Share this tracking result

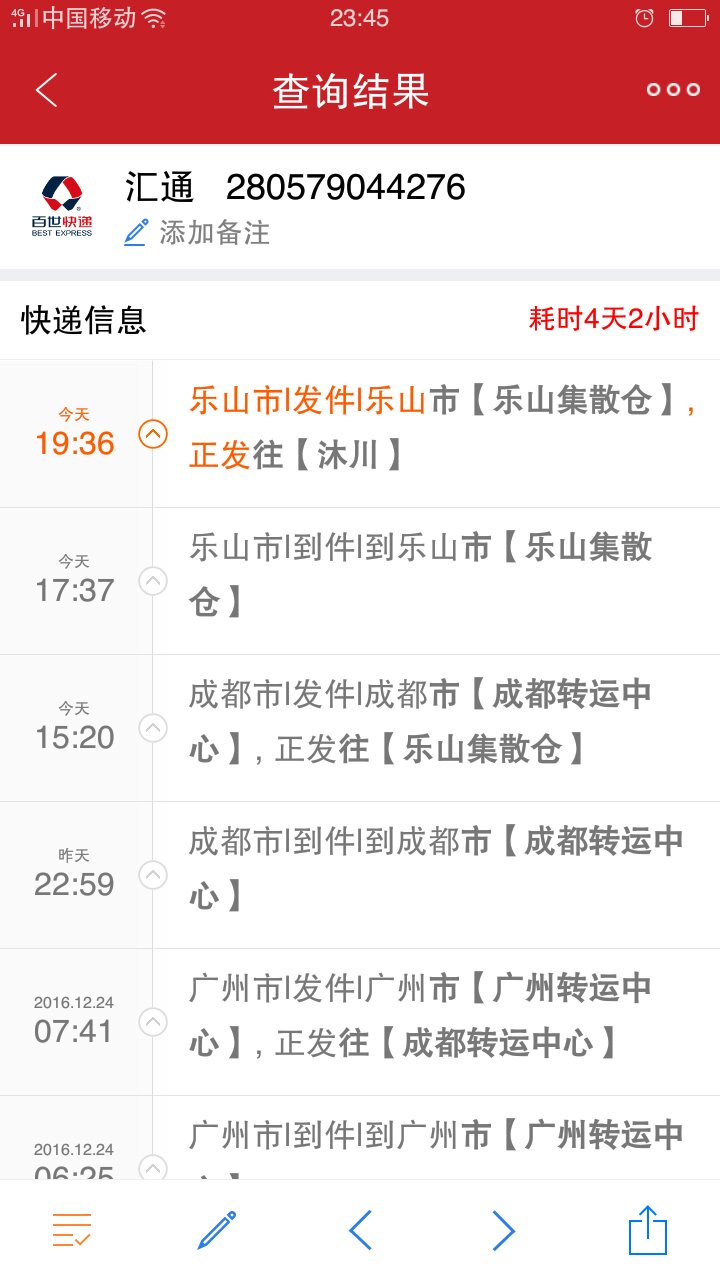(x=648, y=1229)
